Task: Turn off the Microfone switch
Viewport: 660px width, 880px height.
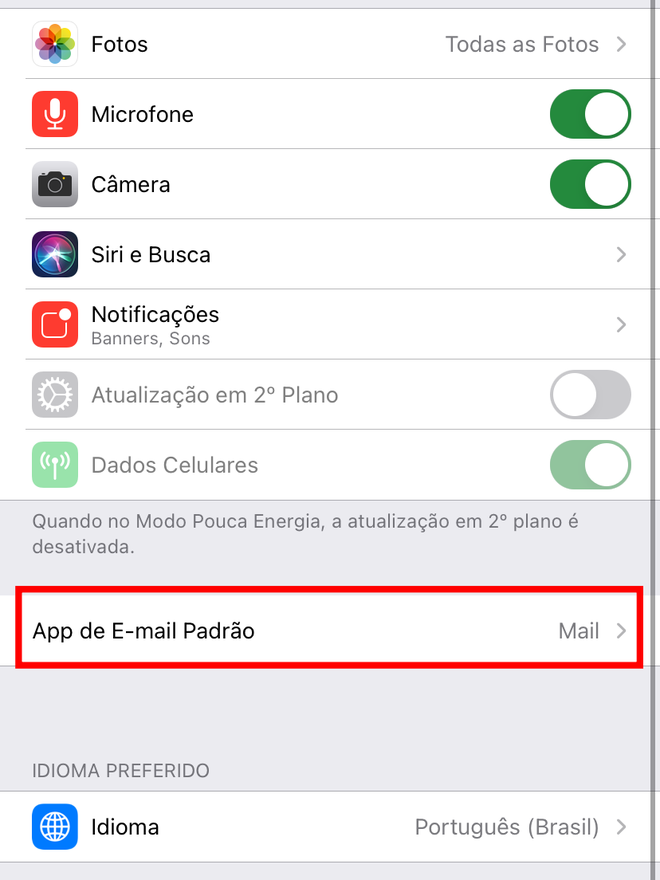Action: pos(590,114)
